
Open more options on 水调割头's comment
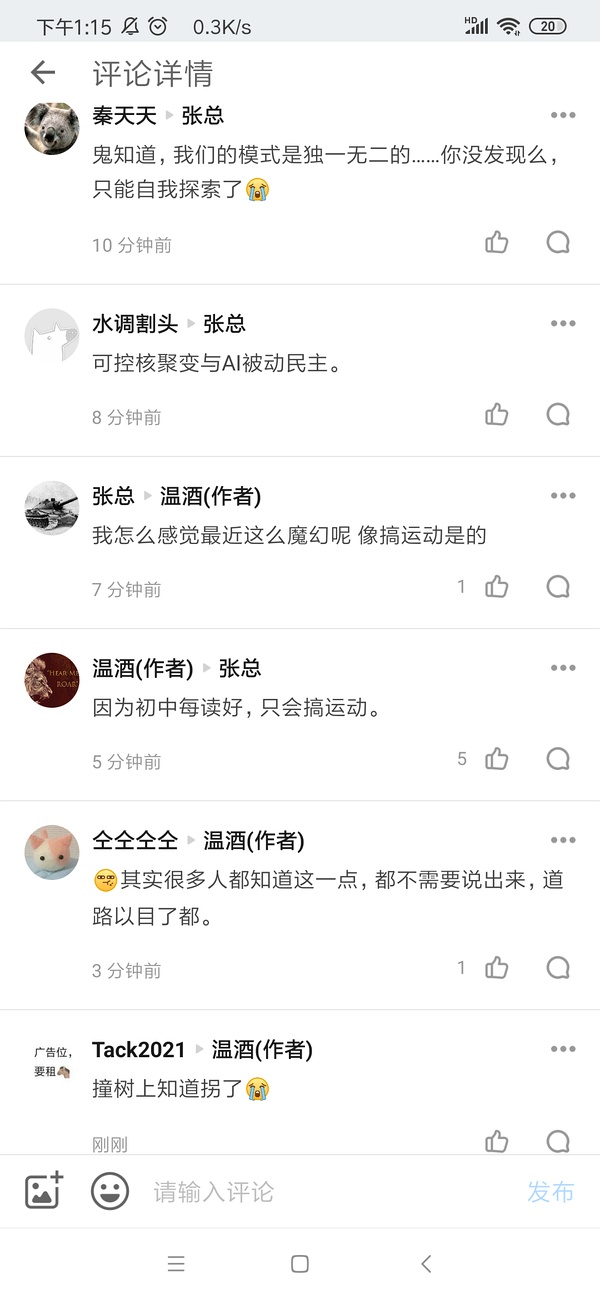tap(563, 324)
